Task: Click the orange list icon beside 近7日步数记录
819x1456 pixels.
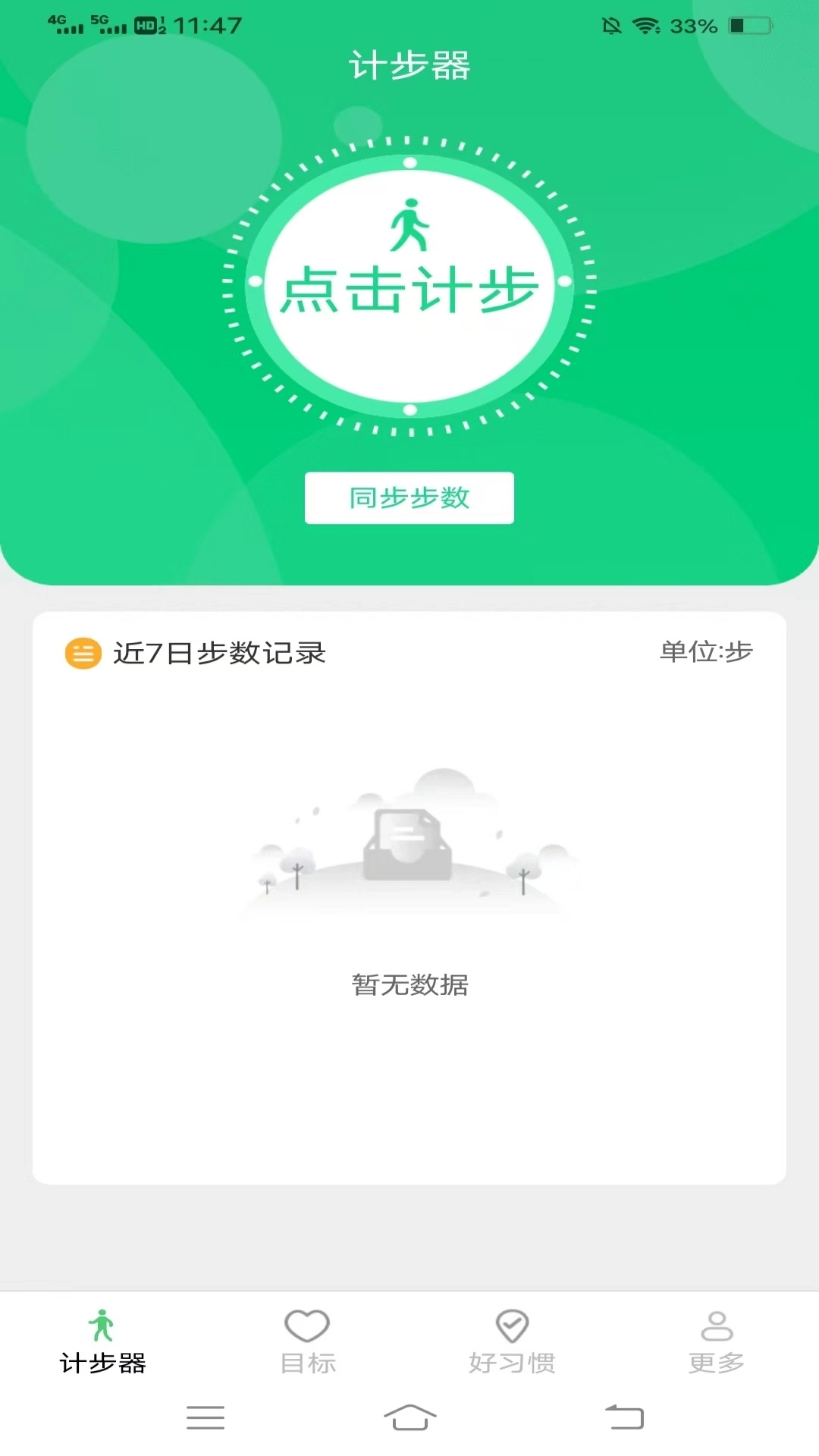Action: [83, 652]
